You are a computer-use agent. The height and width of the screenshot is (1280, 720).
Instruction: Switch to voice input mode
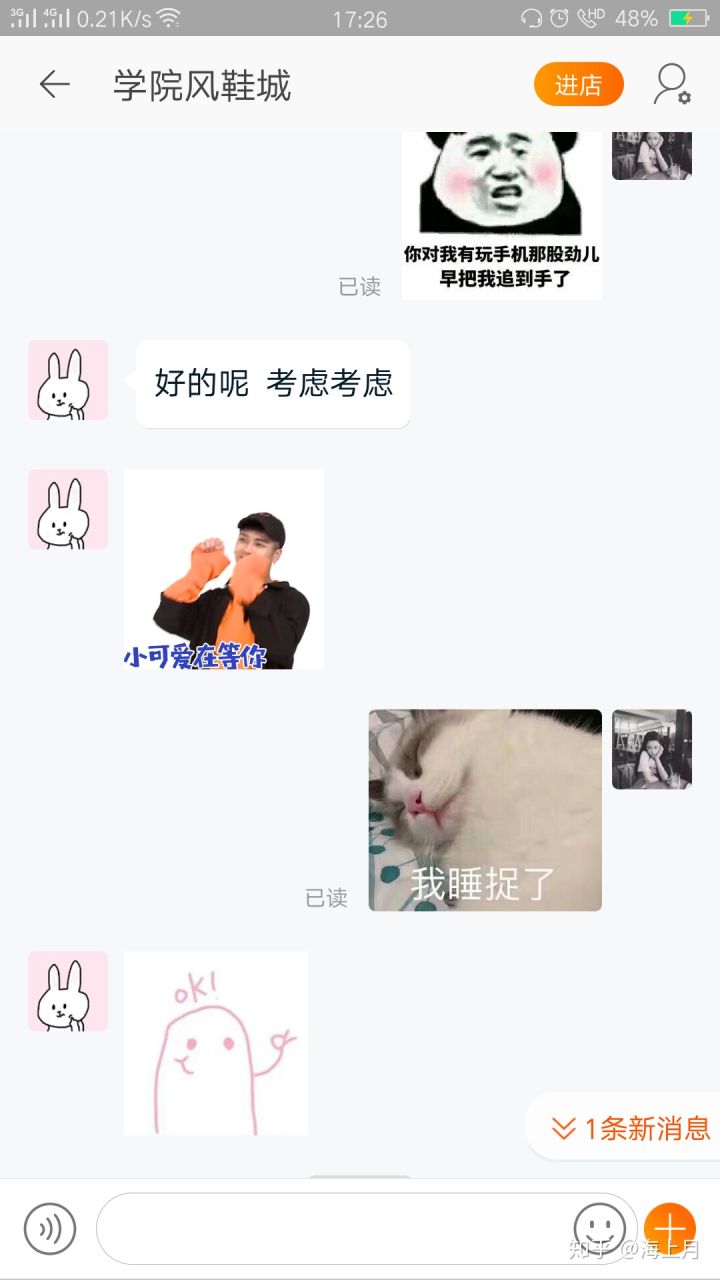[50, 1228]
